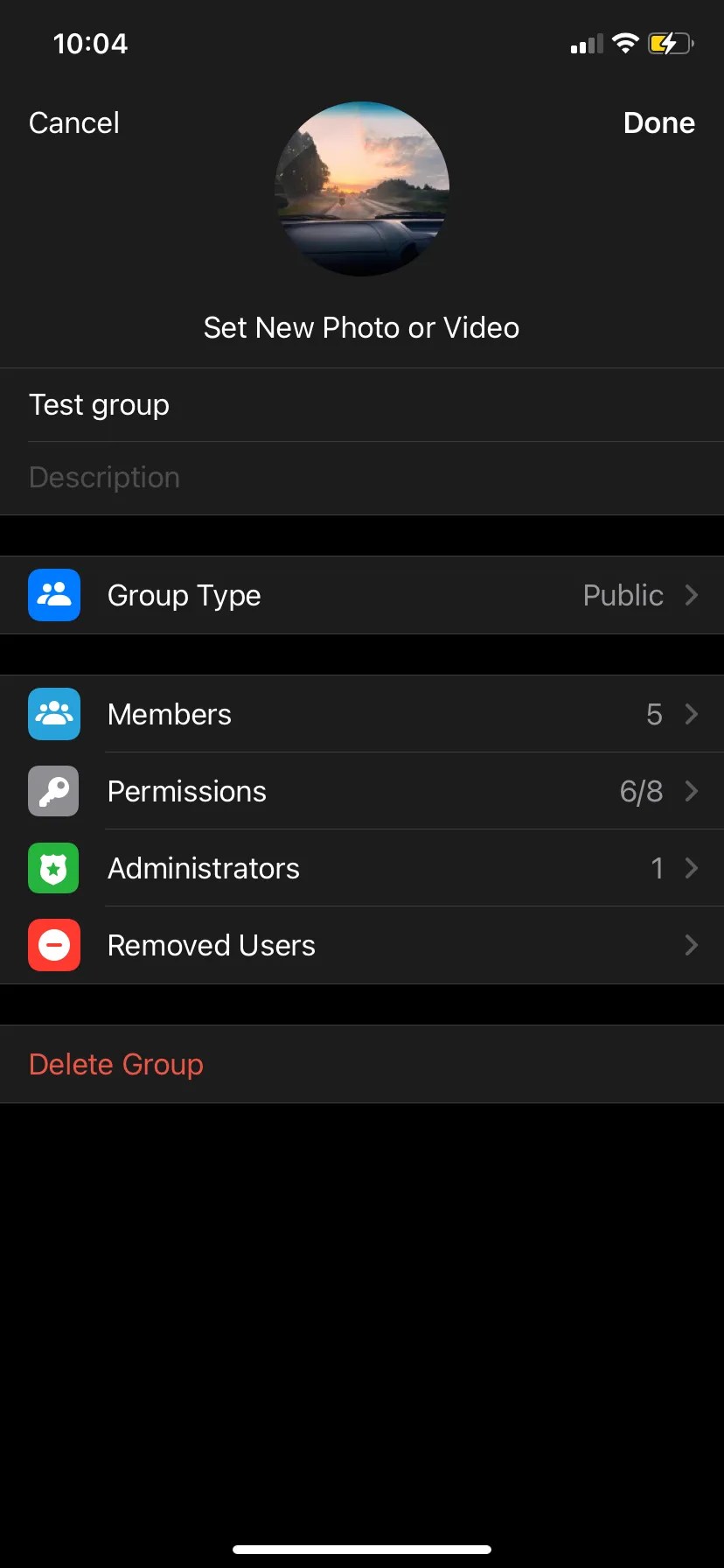Tap the battery charging indicator
The width and height of the screenshot is (724, 1568).
[x=669, y=43]
